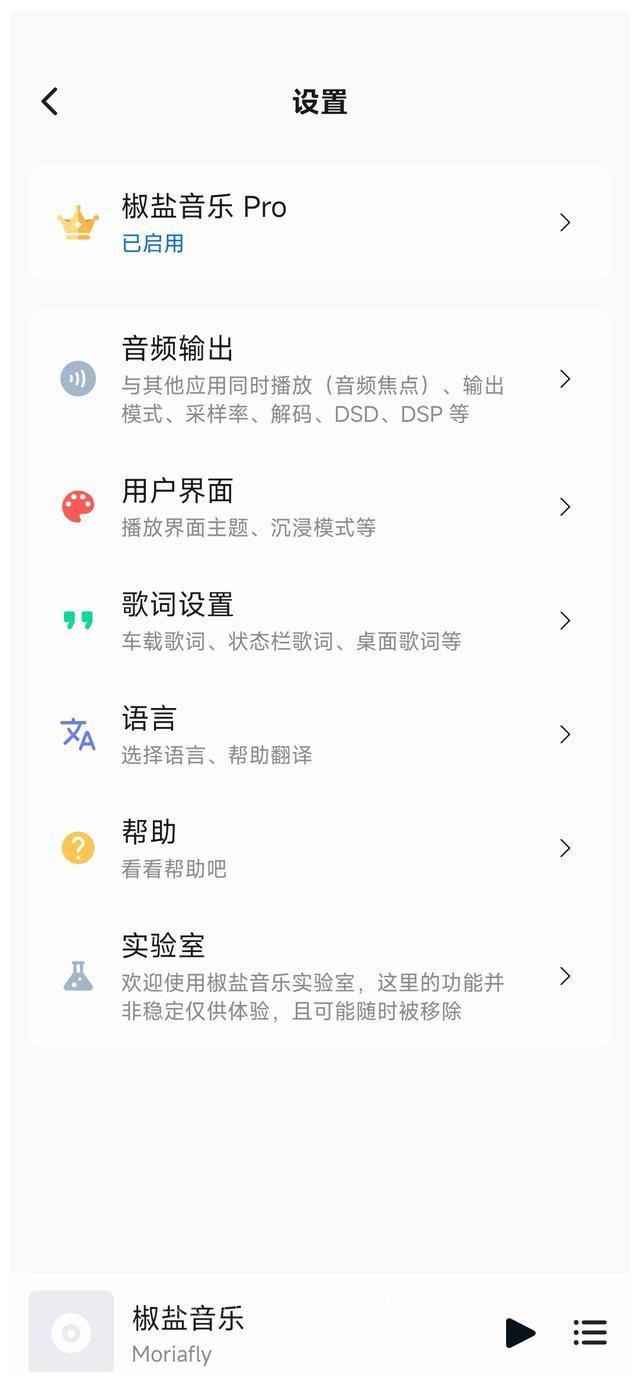Open the mini player album cover
The width and height of the screenshot is (640, 1382).
pyautogui.click(x=71, y=1332)
